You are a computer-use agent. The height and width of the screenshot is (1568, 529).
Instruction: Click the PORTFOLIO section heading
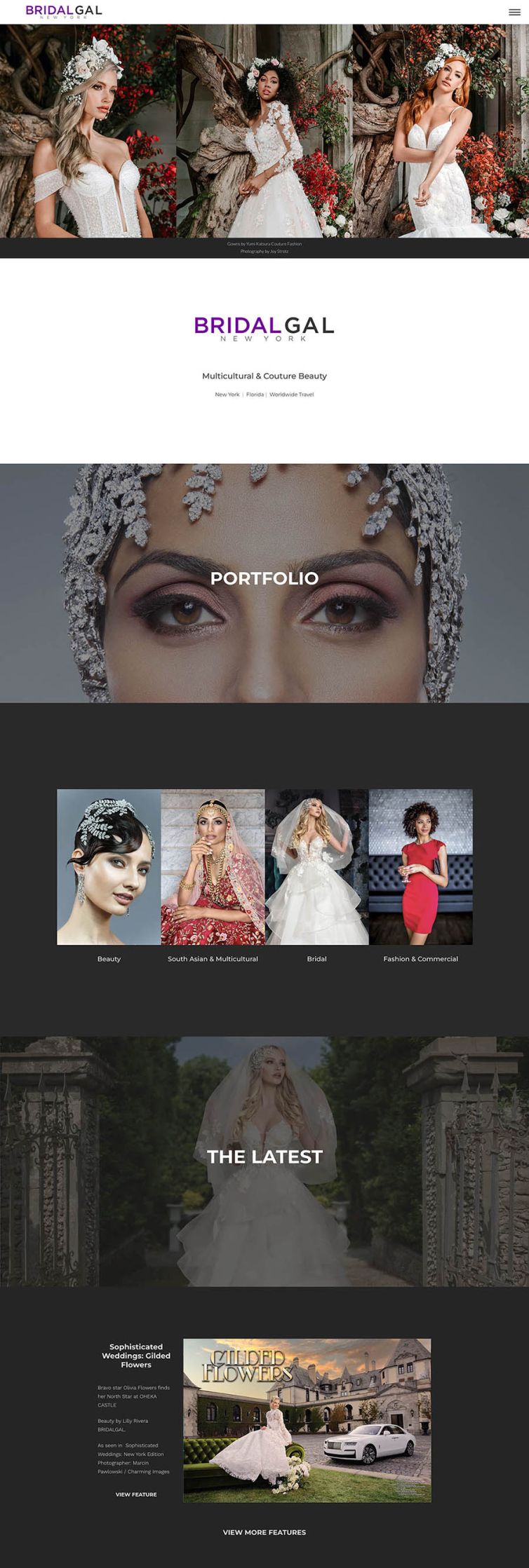click(264, 578)
